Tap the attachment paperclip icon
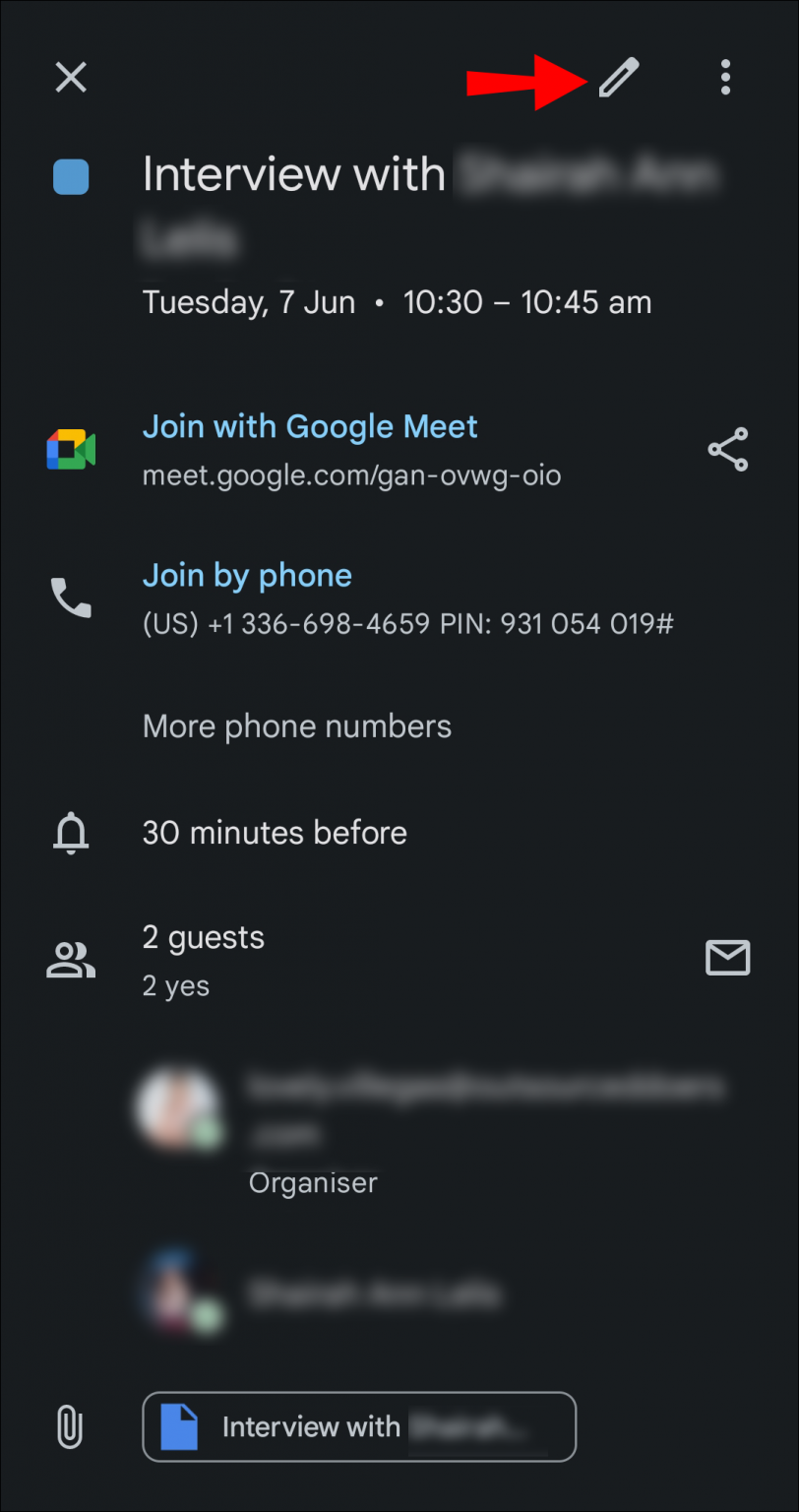Screen dimensions: 799x1512 (x=69, y=1427)
